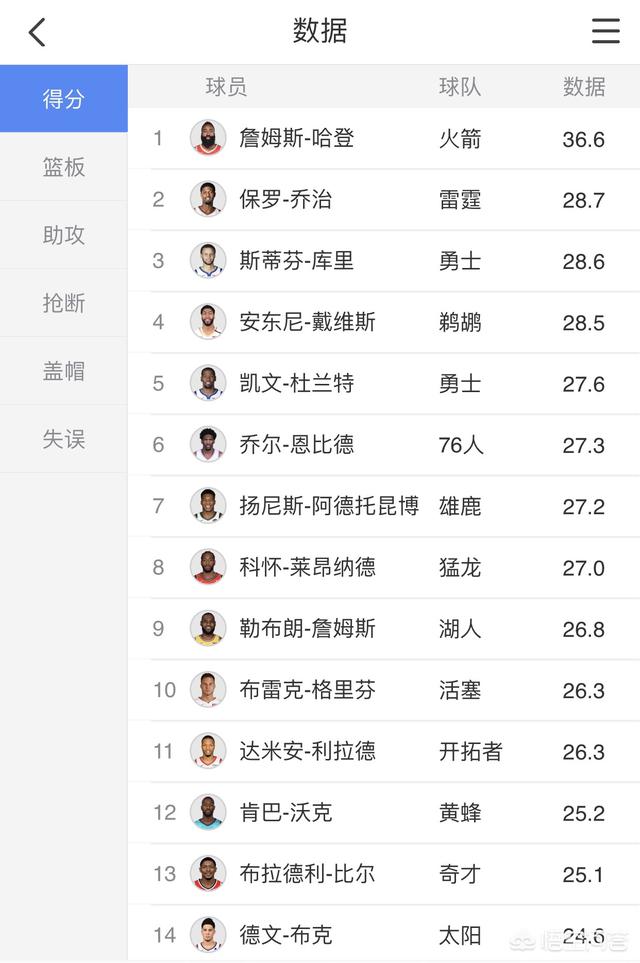View 斯蒂芬-库里 player details
Viewport: 640px width, 963px height.
pos(297,261)
